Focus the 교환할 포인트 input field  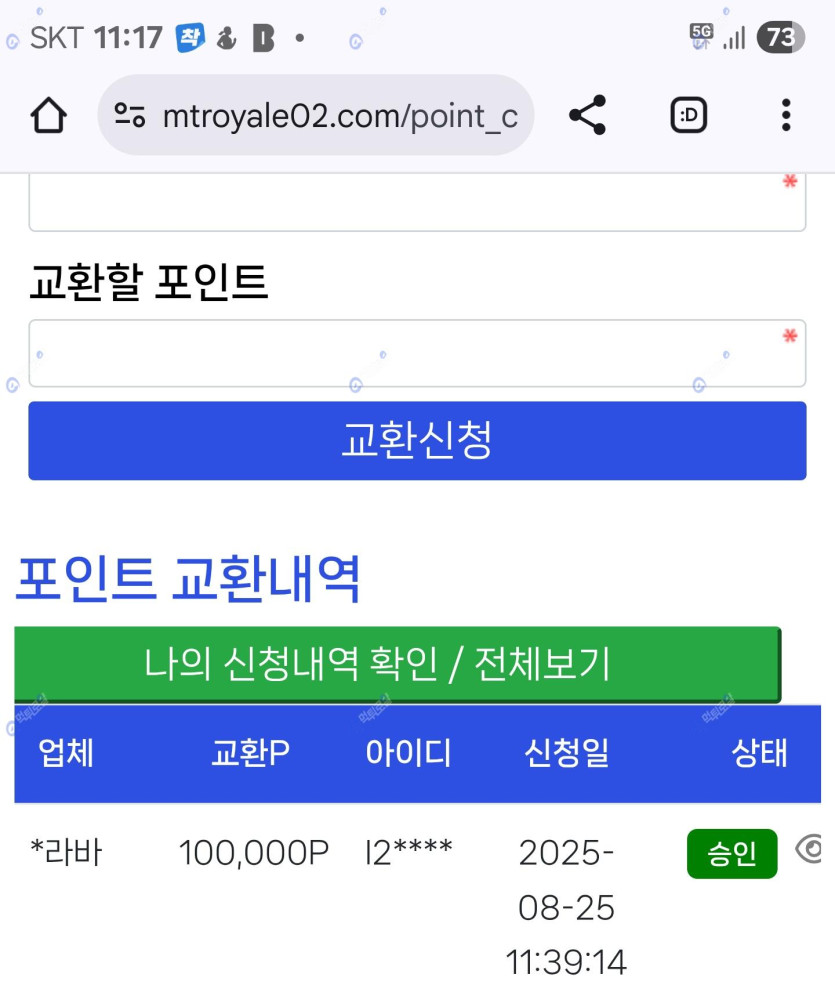[x=416, y=353]
